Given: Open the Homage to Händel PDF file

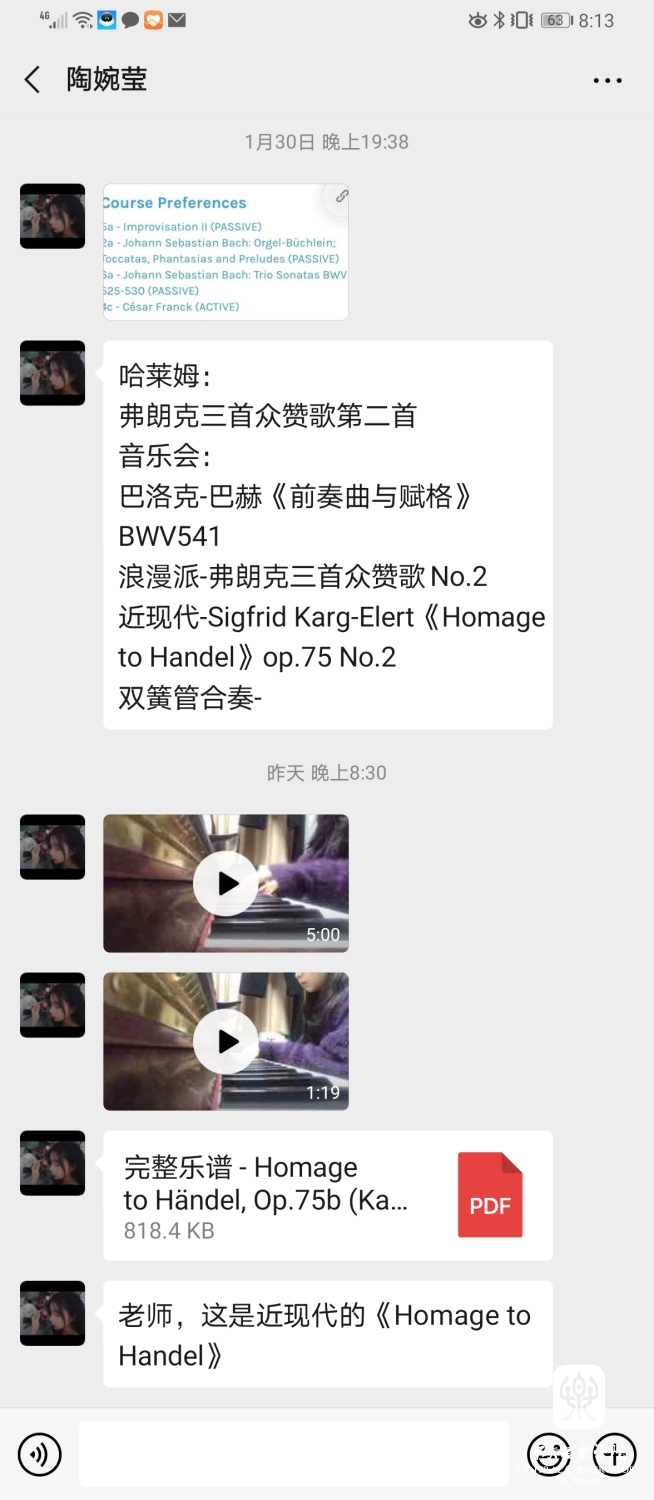Looking at the screenshot, I should (328, 1196).
